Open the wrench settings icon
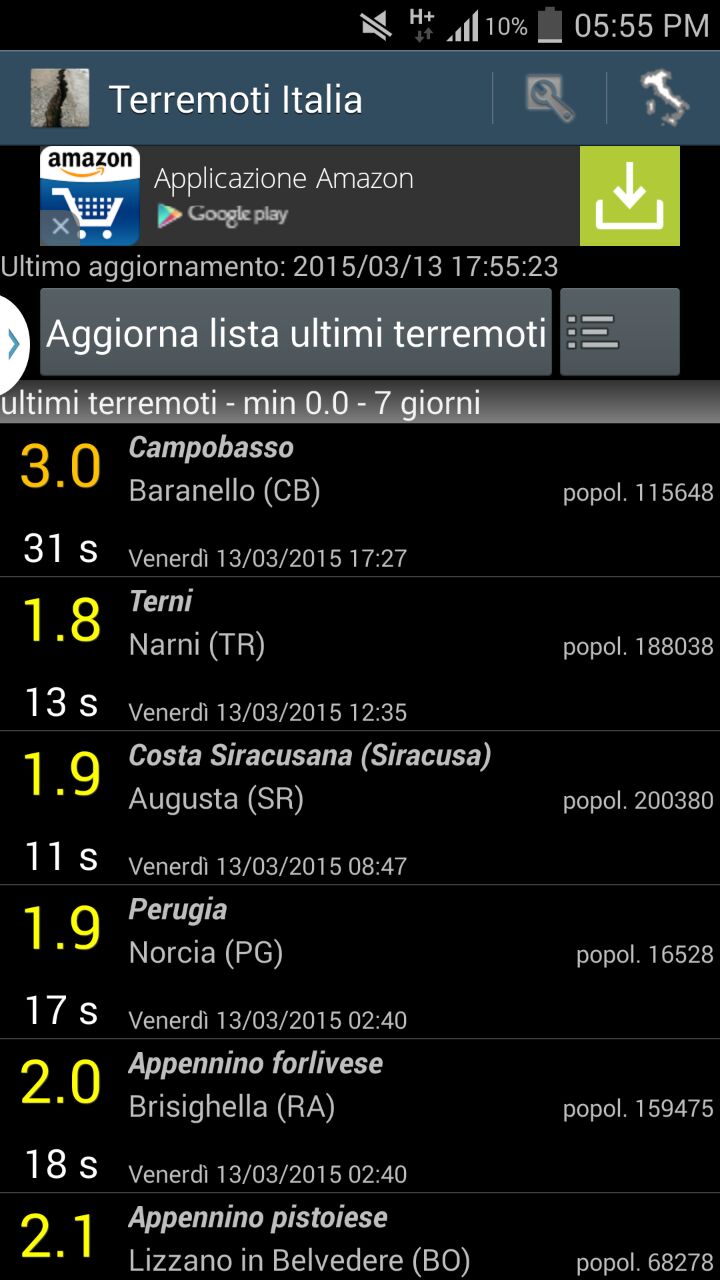The width and height of the screenshot is (720, 1280). [550, 99]
